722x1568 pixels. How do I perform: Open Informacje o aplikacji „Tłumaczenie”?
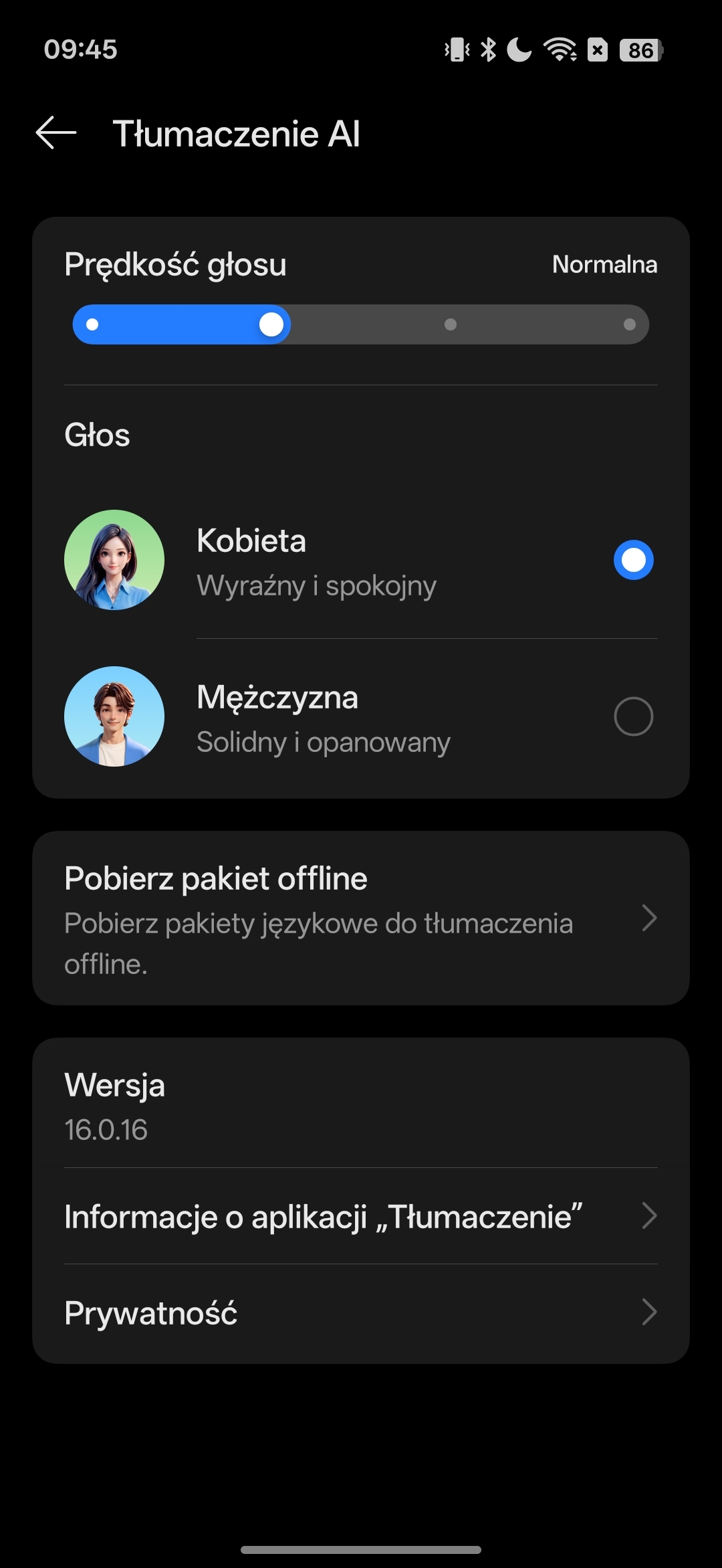(x=361, y=1216)
